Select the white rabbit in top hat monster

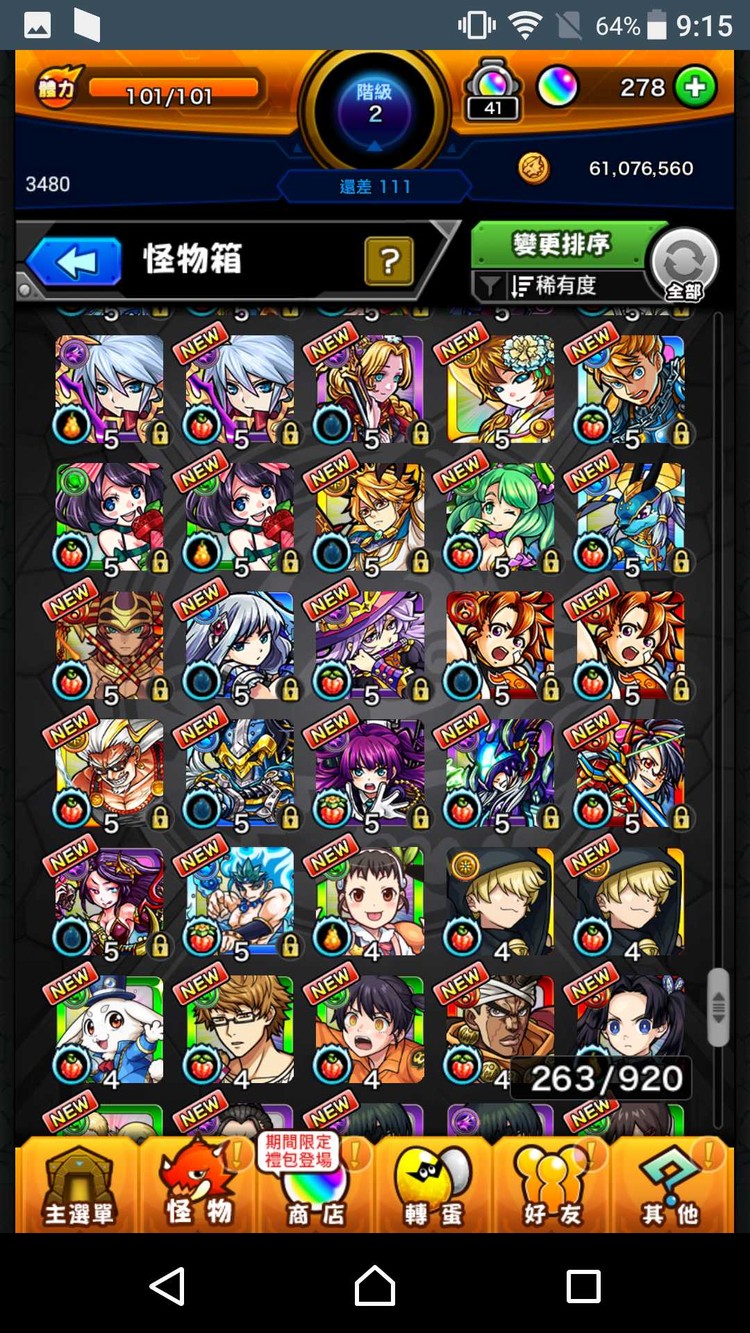pos(109,1031)
